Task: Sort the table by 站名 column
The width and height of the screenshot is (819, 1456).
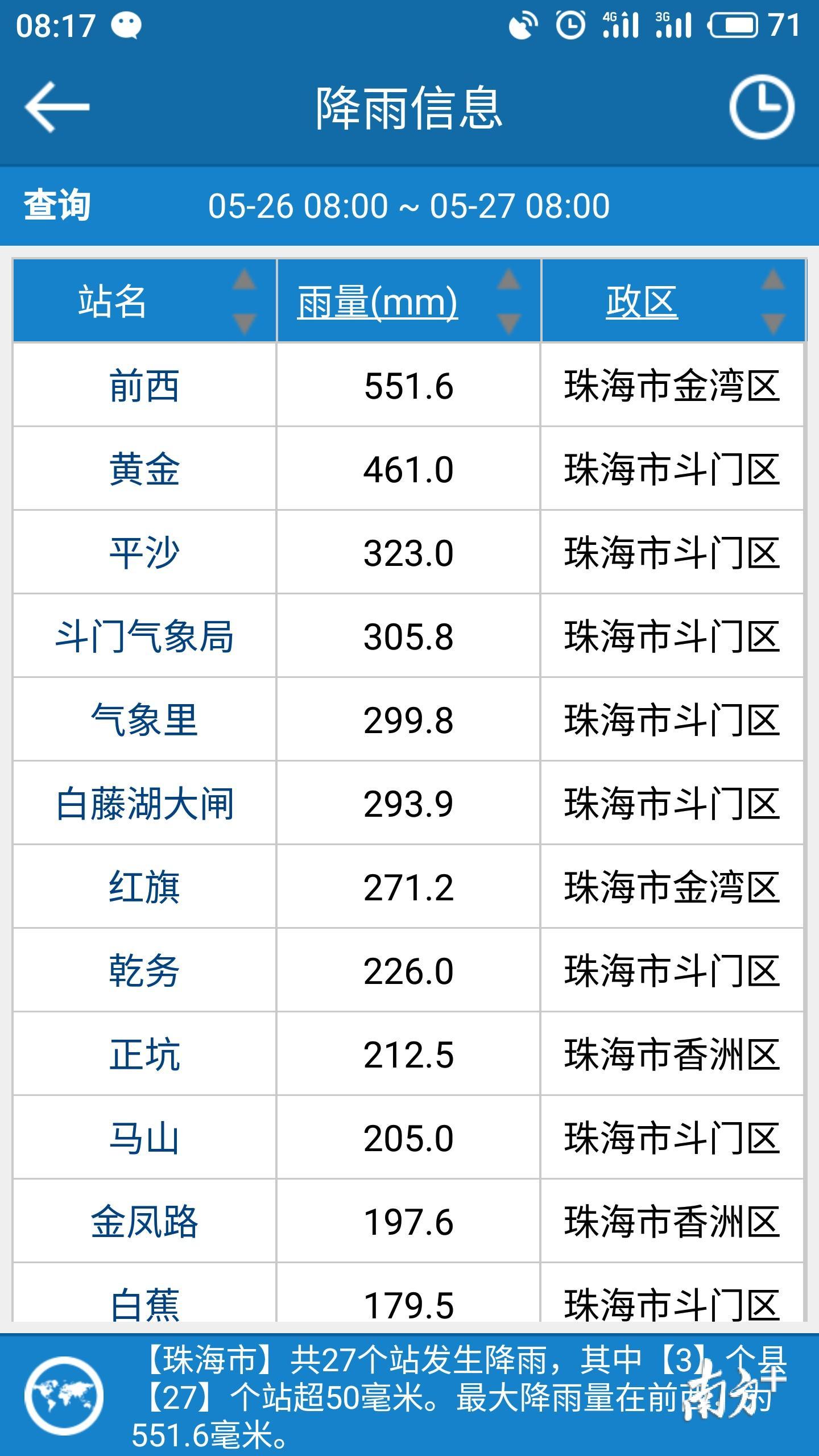Action: 112,301
